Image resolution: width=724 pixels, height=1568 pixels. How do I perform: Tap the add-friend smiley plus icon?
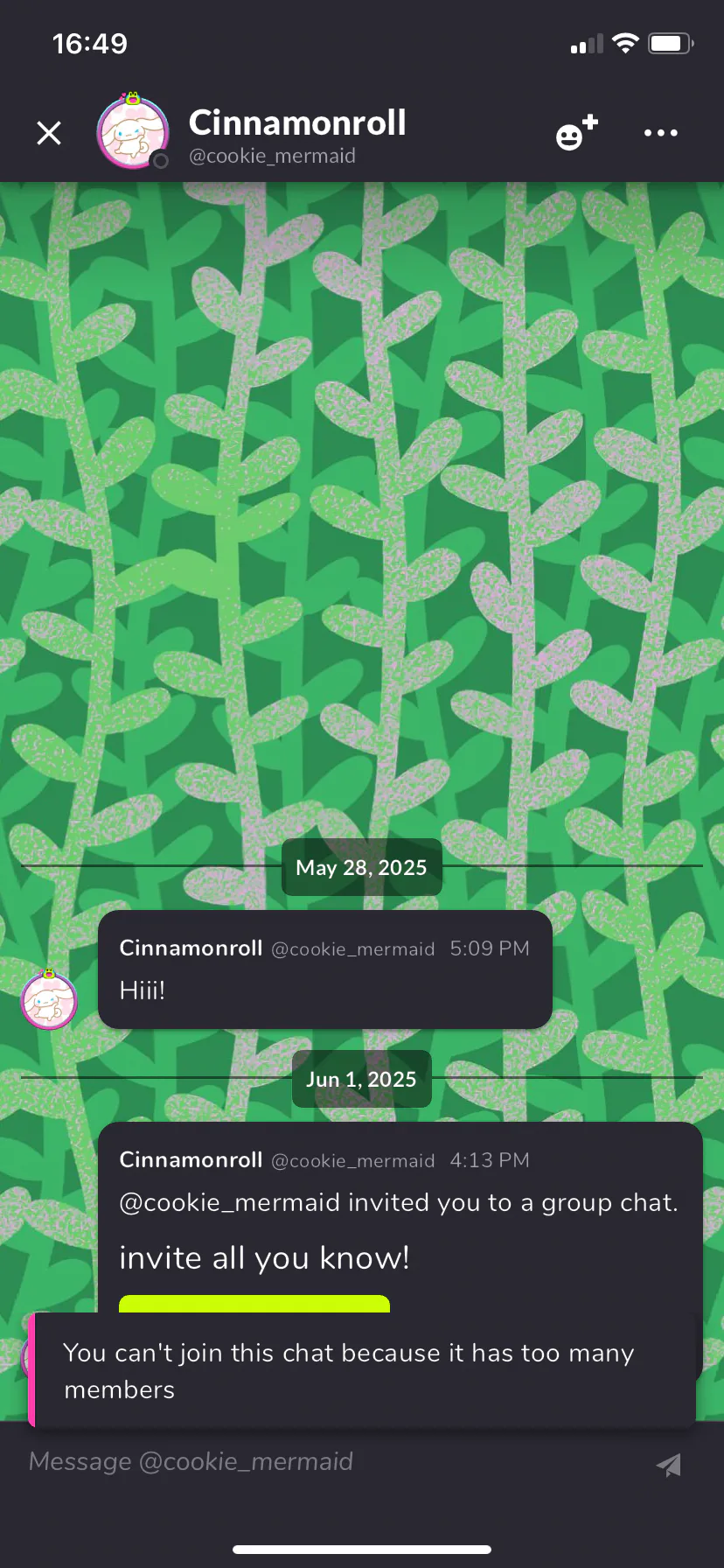point(576,133)
